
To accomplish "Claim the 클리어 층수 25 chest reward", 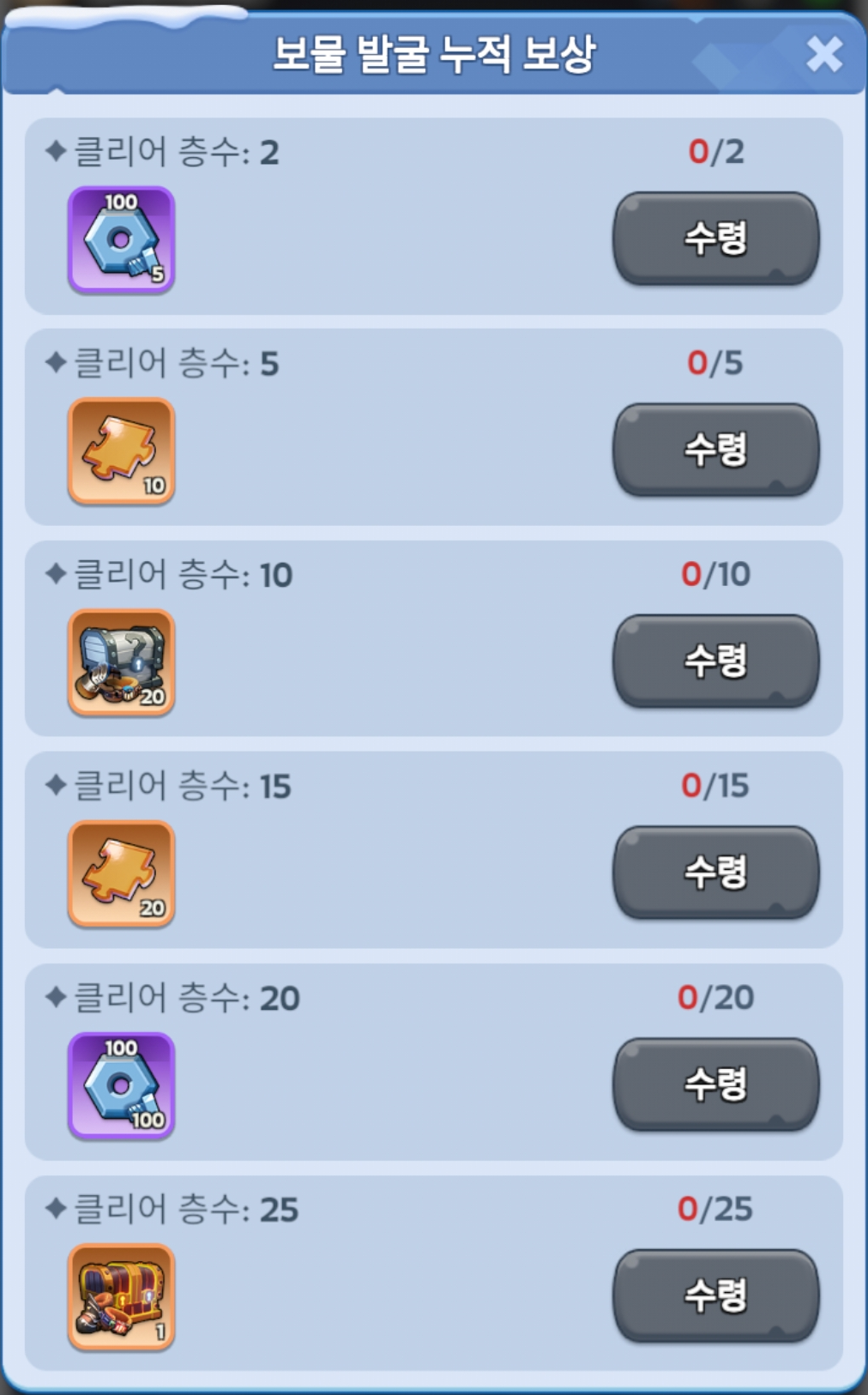I will coord(715,1295).
